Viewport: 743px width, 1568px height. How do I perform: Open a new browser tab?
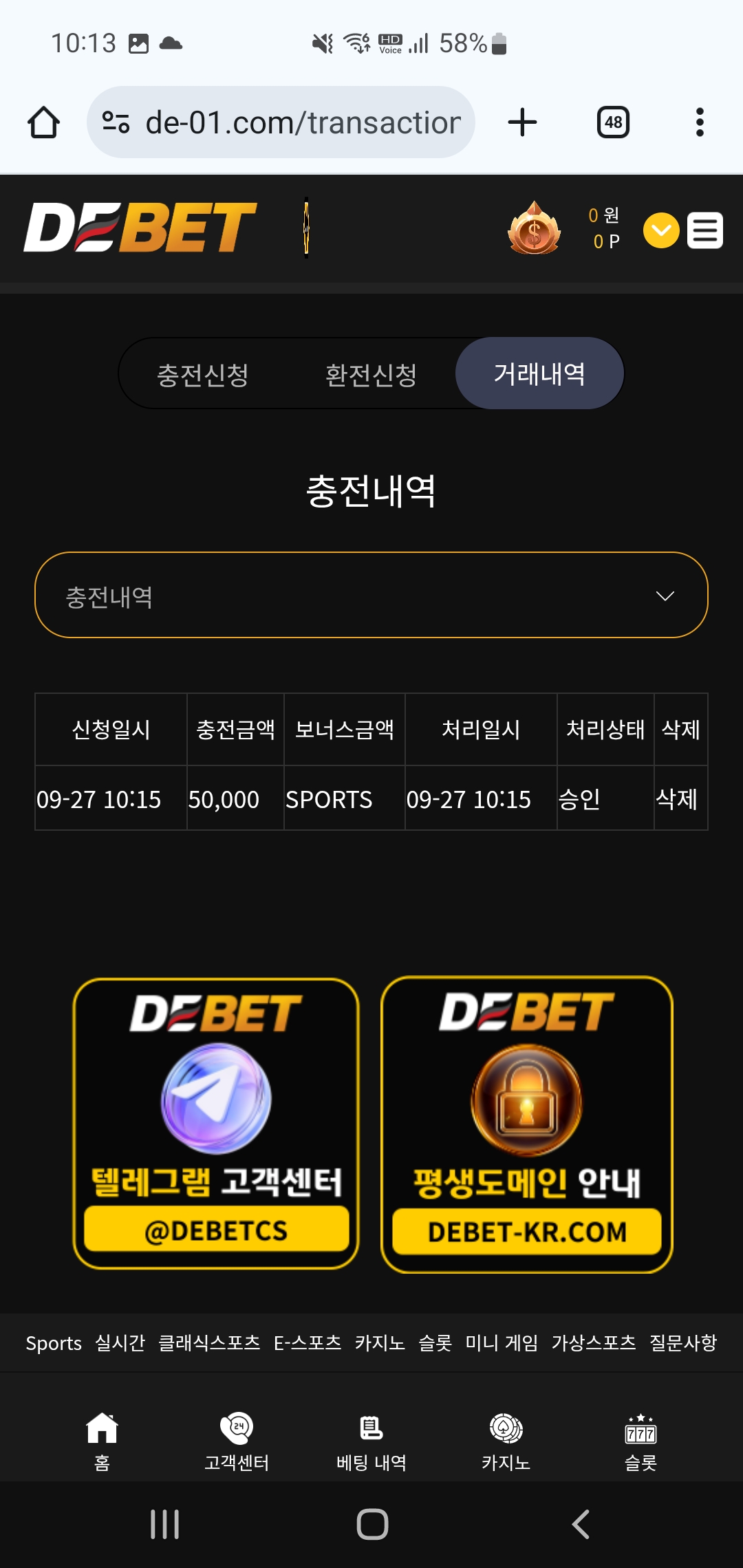[x=522, y=122]
